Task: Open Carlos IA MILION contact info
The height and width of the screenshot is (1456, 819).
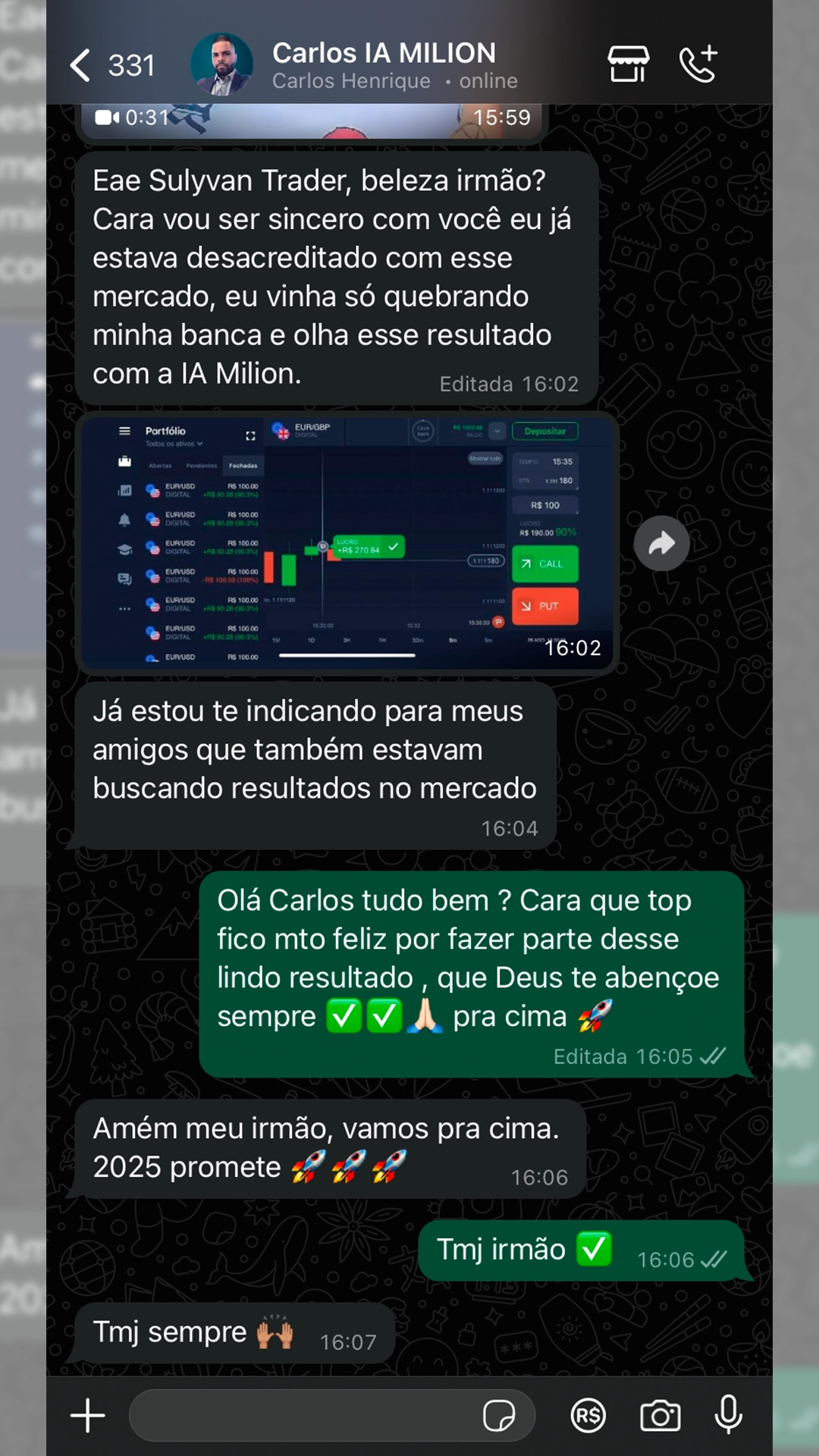Action: pyautogui.click(x=383, y=65)
